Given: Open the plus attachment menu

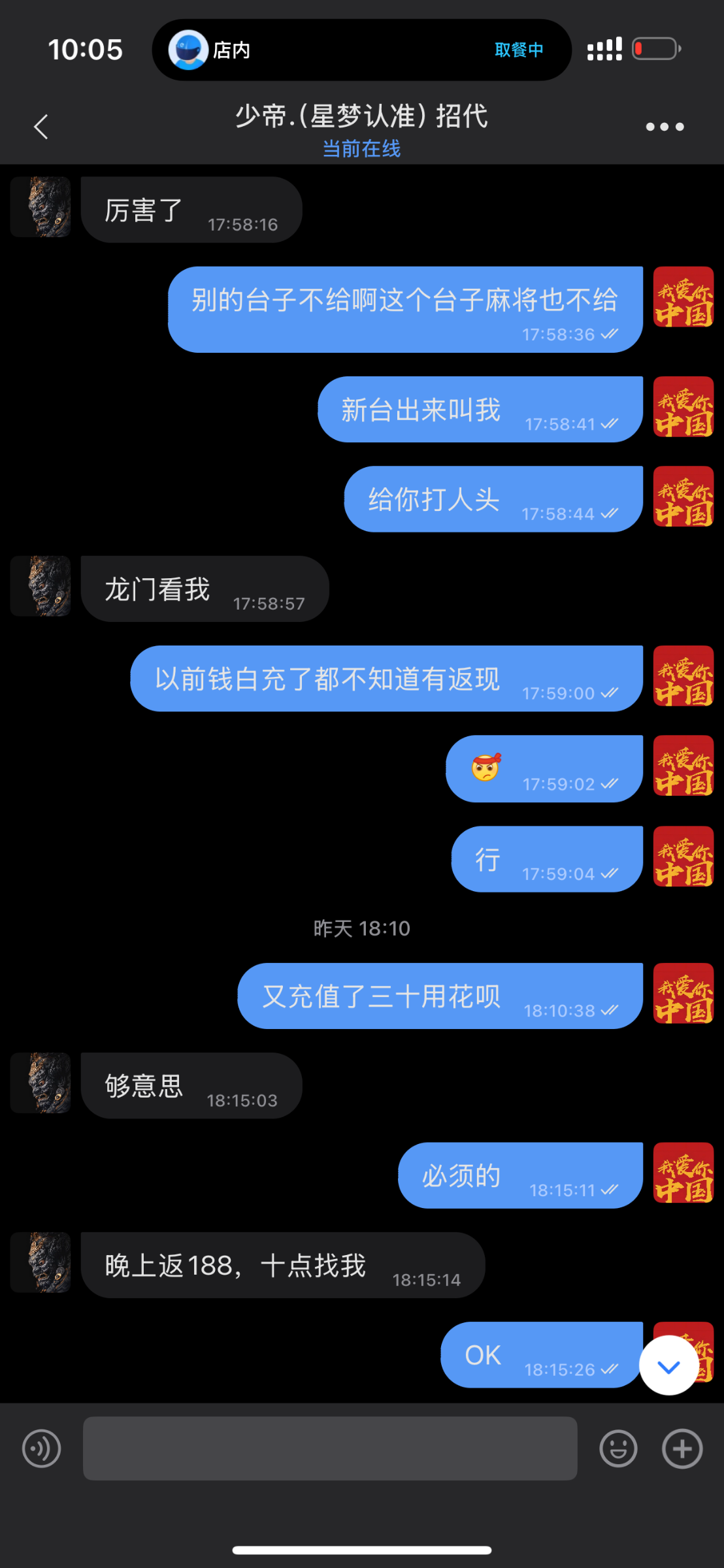Looking at the screenshot, I should [x=682, y=1448].
